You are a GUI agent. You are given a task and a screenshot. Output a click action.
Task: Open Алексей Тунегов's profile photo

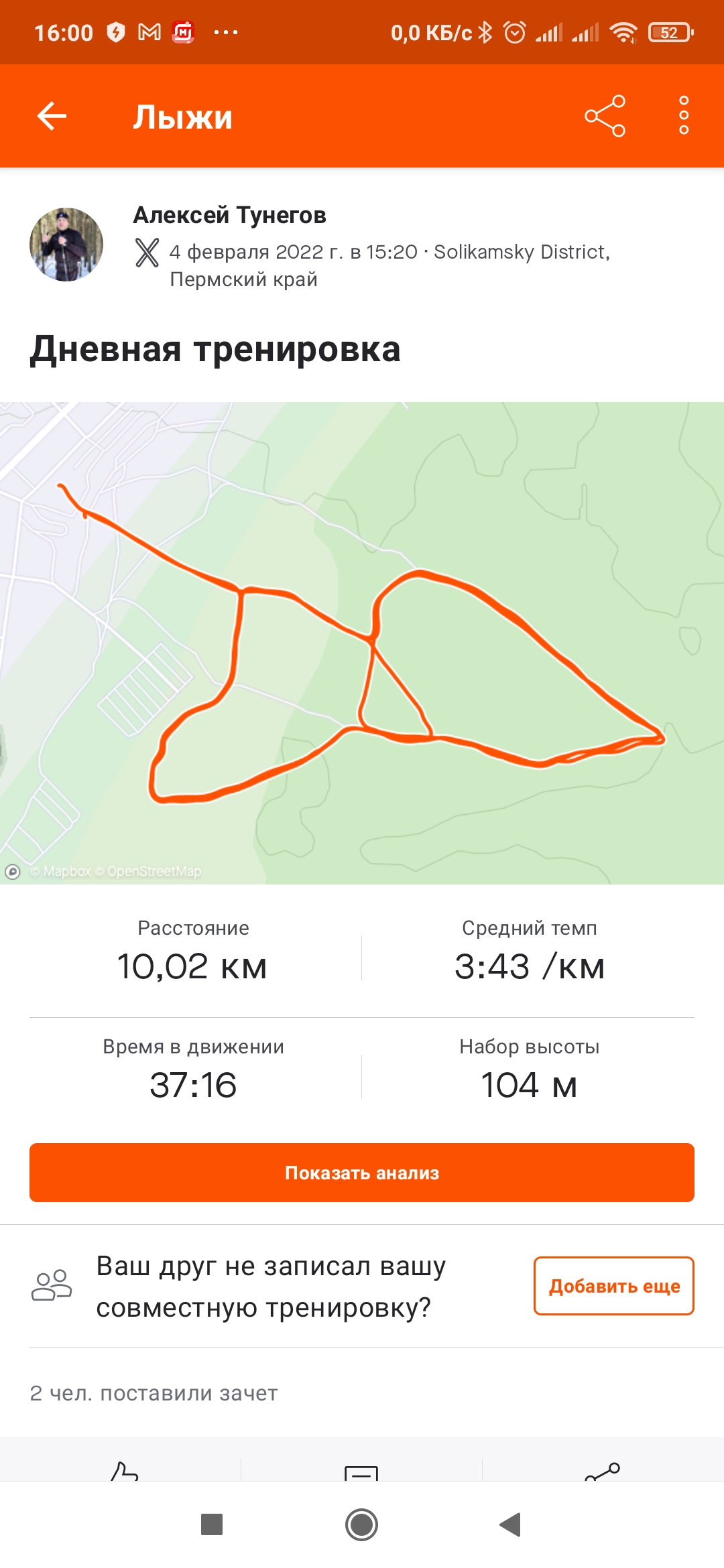click(66, 245)
